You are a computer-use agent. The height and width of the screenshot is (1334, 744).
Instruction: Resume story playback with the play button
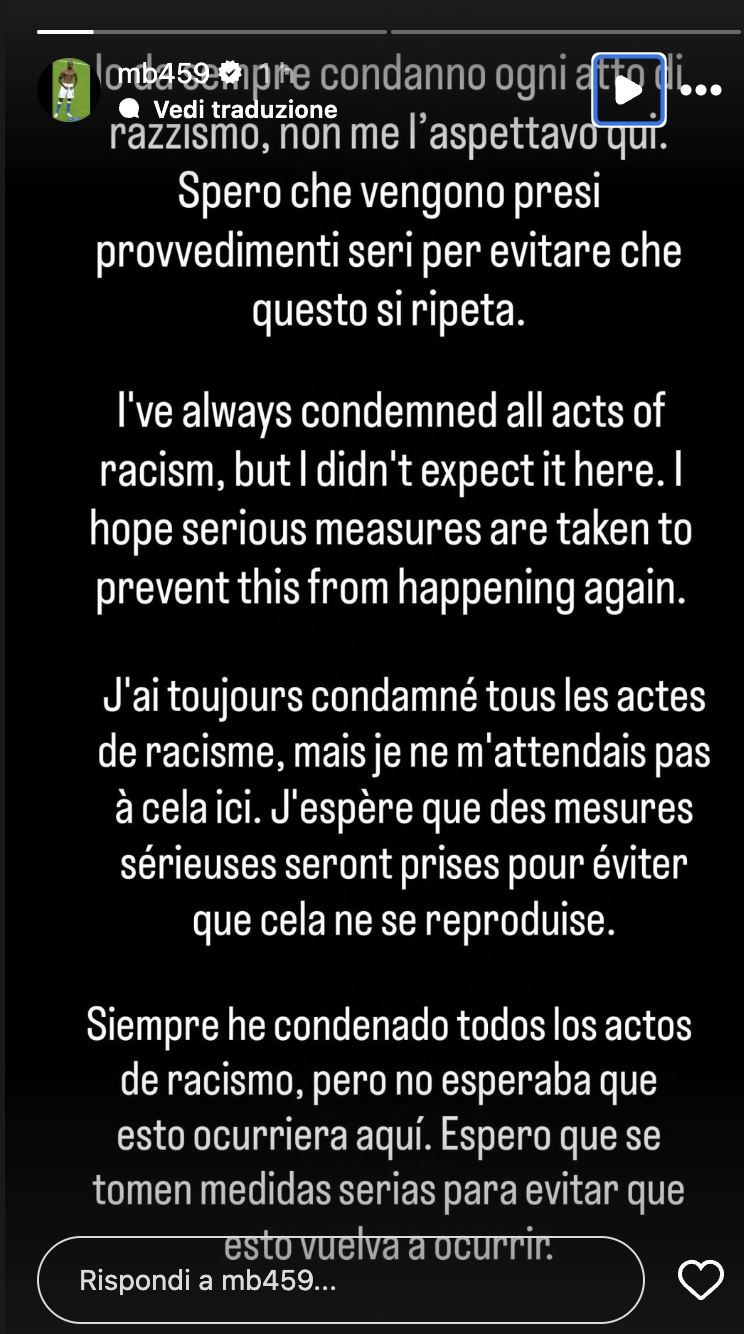628,90
